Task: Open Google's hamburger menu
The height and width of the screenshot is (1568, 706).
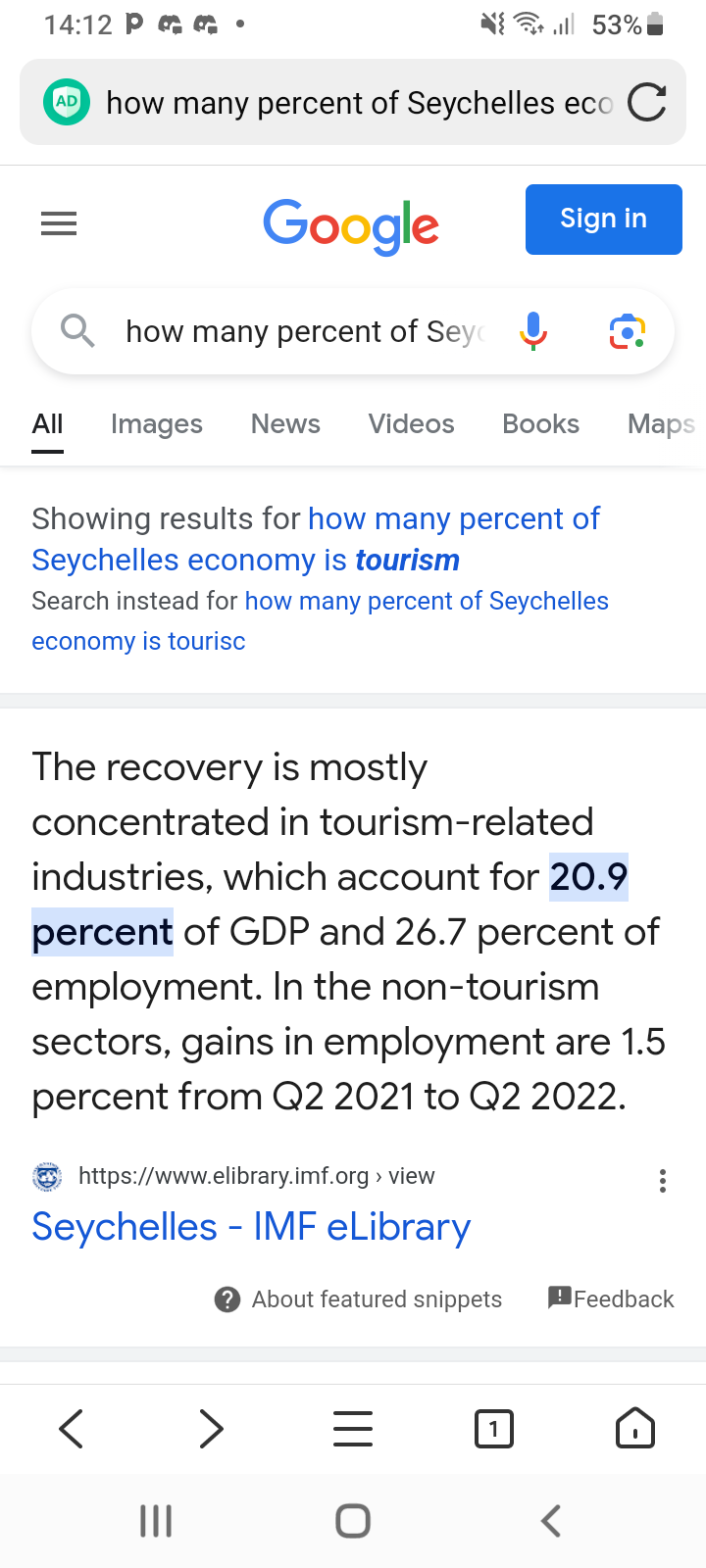Action: [59, 224]
